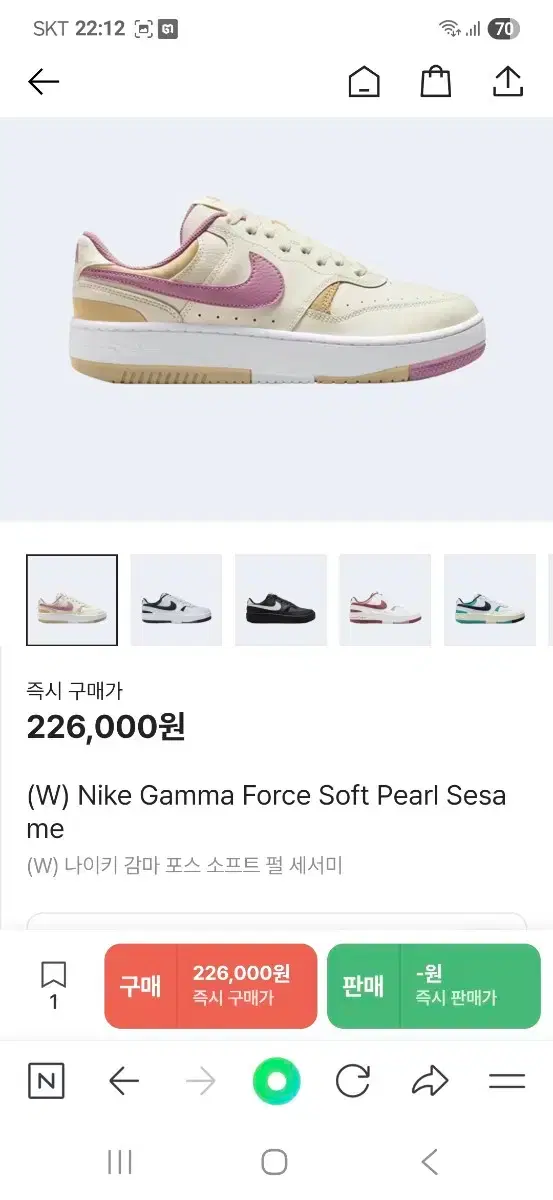Select the white and black shoe thumbnail
The image size is (553, 1200).
pyautogui.click(x=176, y=600)
